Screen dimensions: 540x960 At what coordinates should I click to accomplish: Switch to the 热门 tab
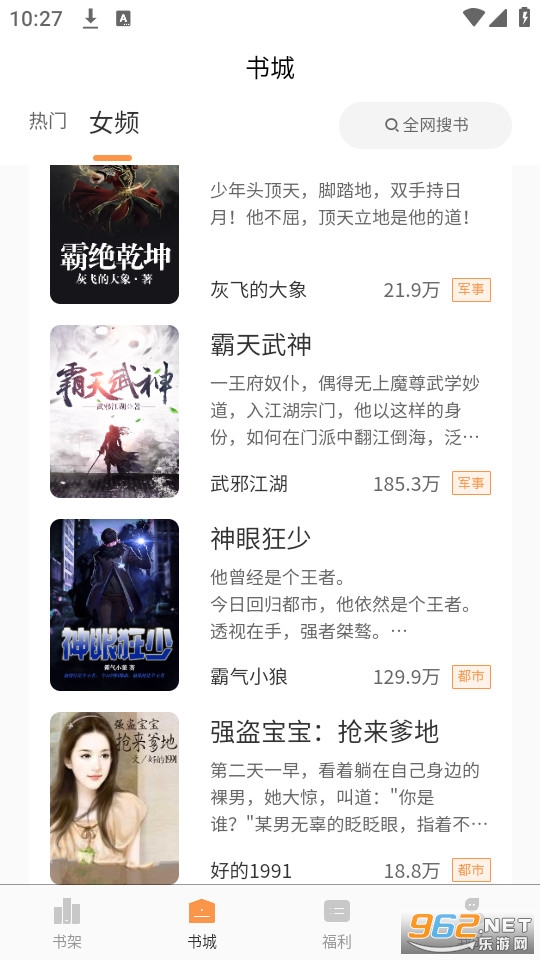pos(48,121)
